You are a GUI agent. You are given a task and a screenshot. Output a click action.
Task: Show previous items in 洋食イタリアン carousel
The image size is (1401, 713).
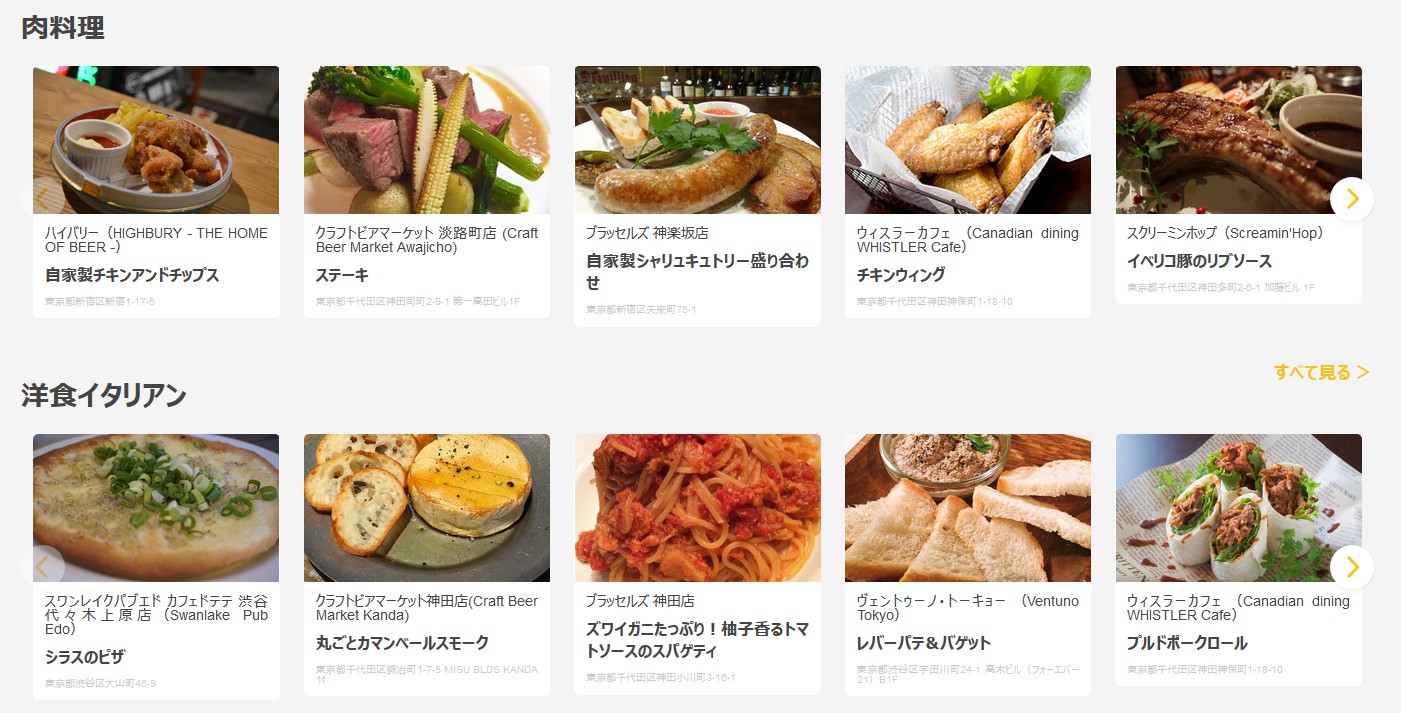pos(42,567)
